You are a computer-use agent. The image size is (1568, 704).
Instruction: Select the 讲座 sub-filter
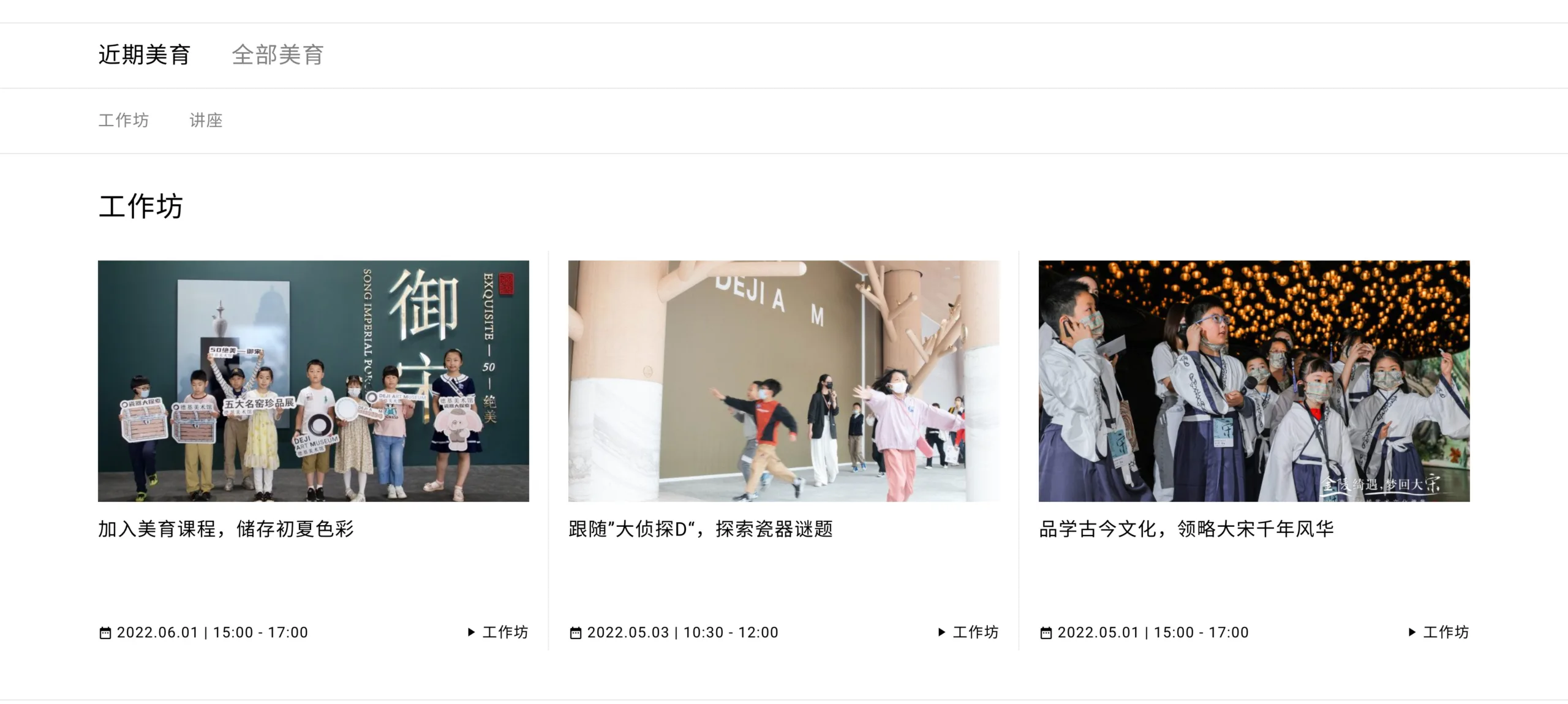click(206, 120)
